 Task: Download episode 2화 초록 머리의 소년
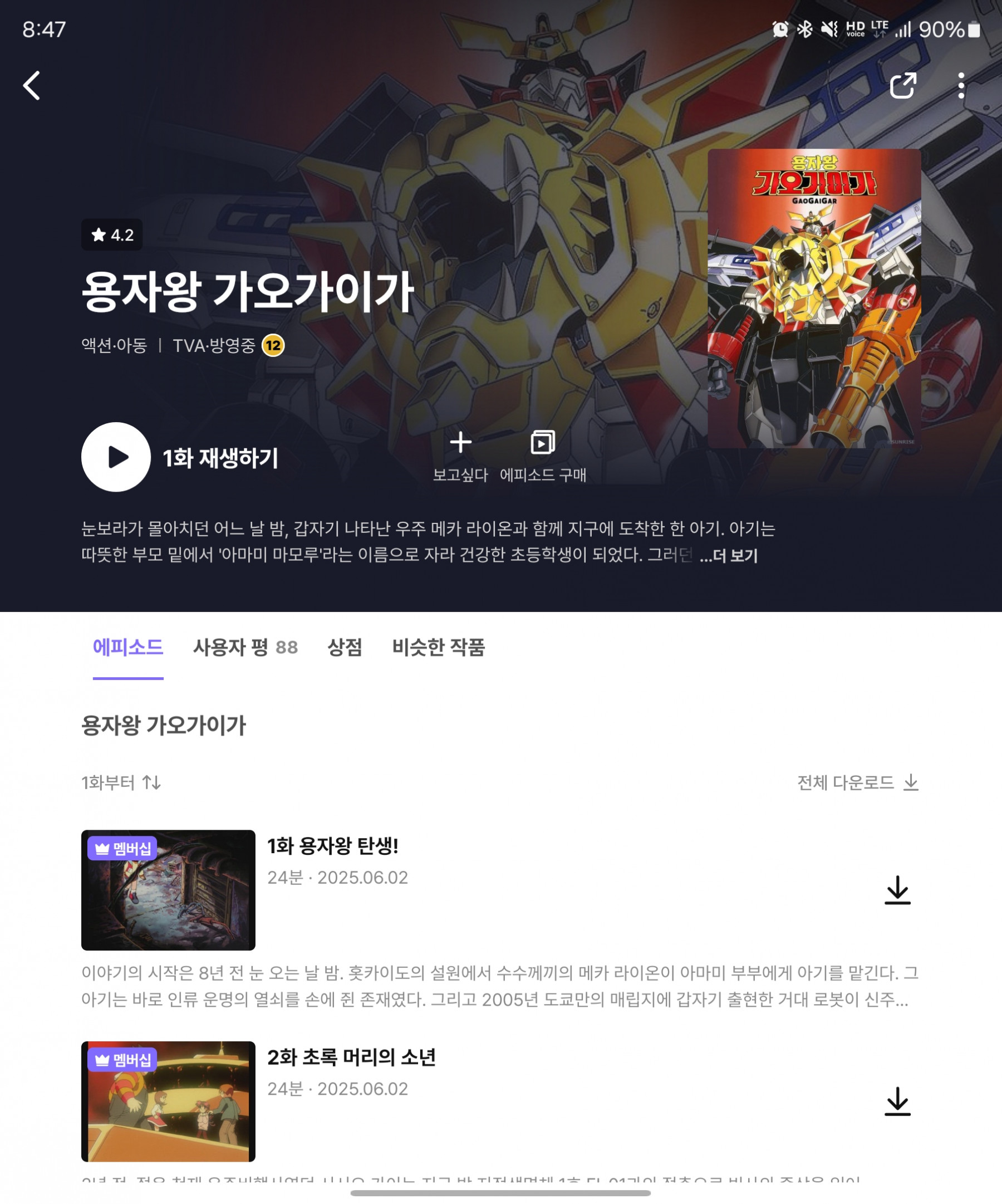coord(897,1101)
